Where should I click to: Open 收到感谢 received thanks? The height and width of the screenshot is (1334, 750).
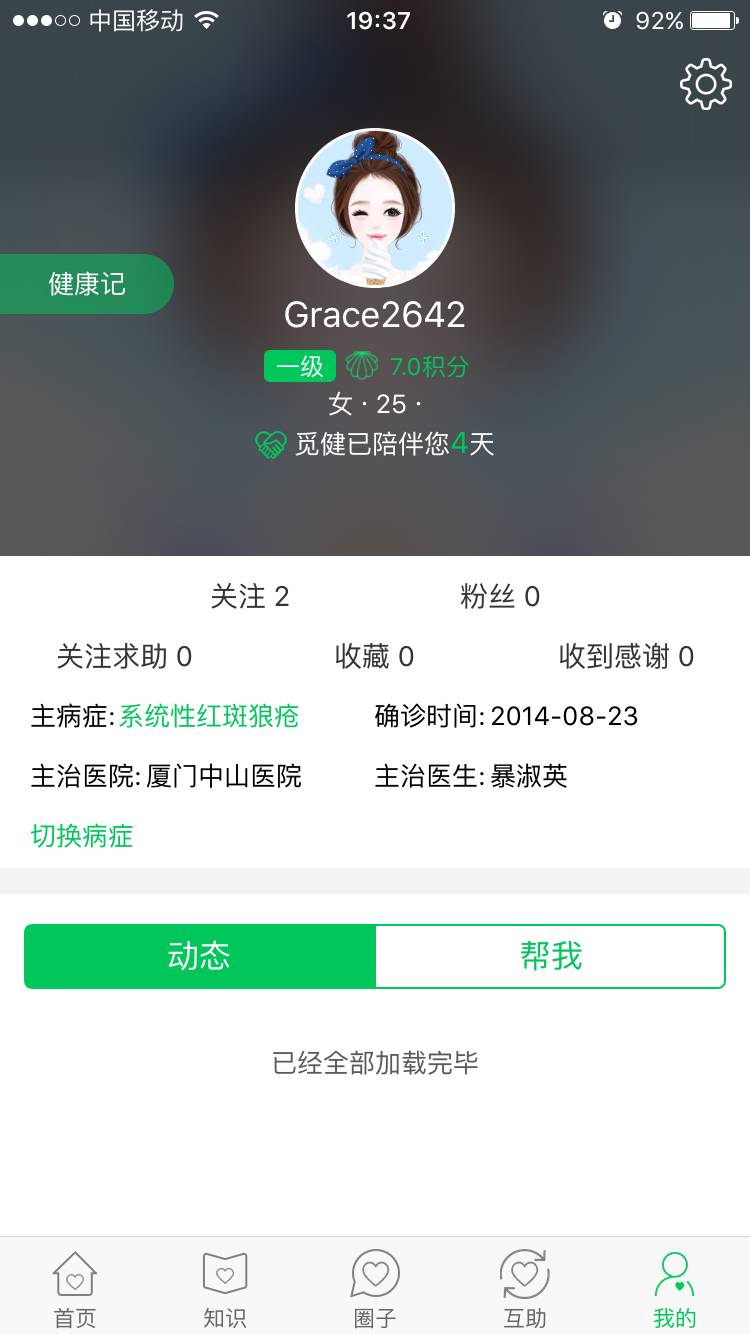point(626,657)
